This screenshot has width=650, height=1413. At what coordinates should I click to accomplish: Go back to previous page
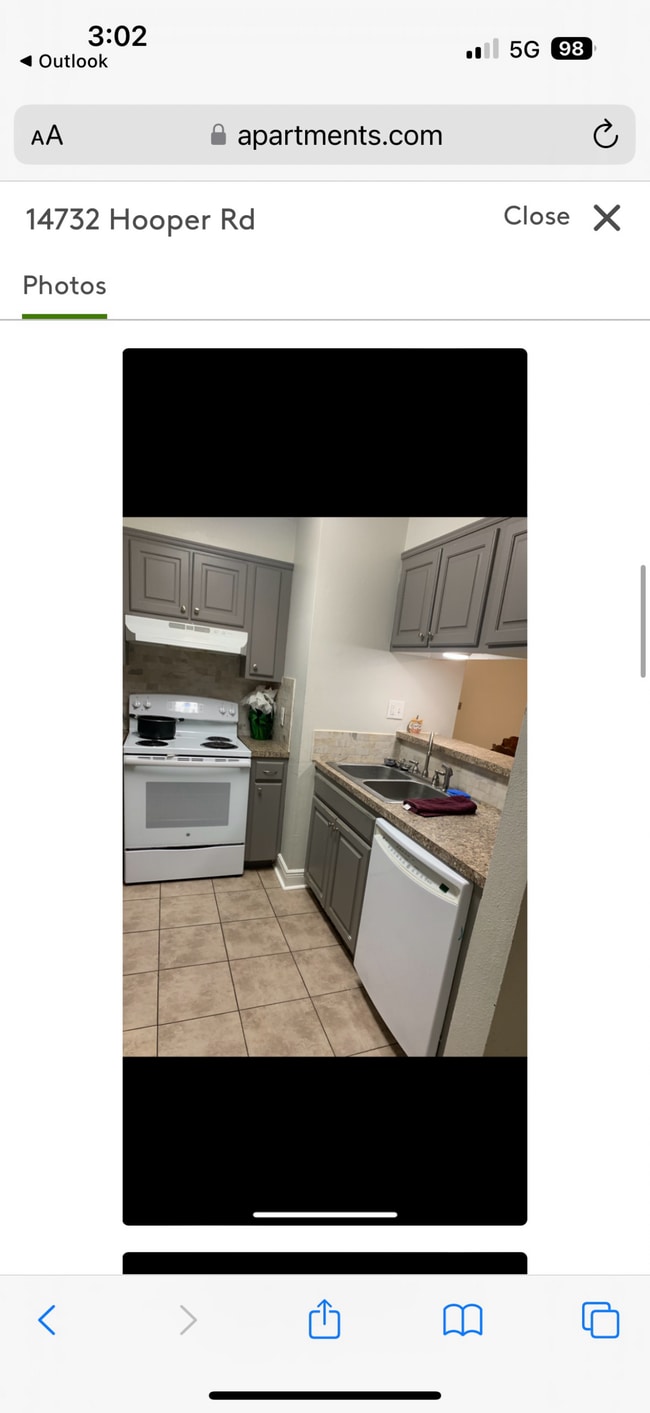(x=47, y=1320)
